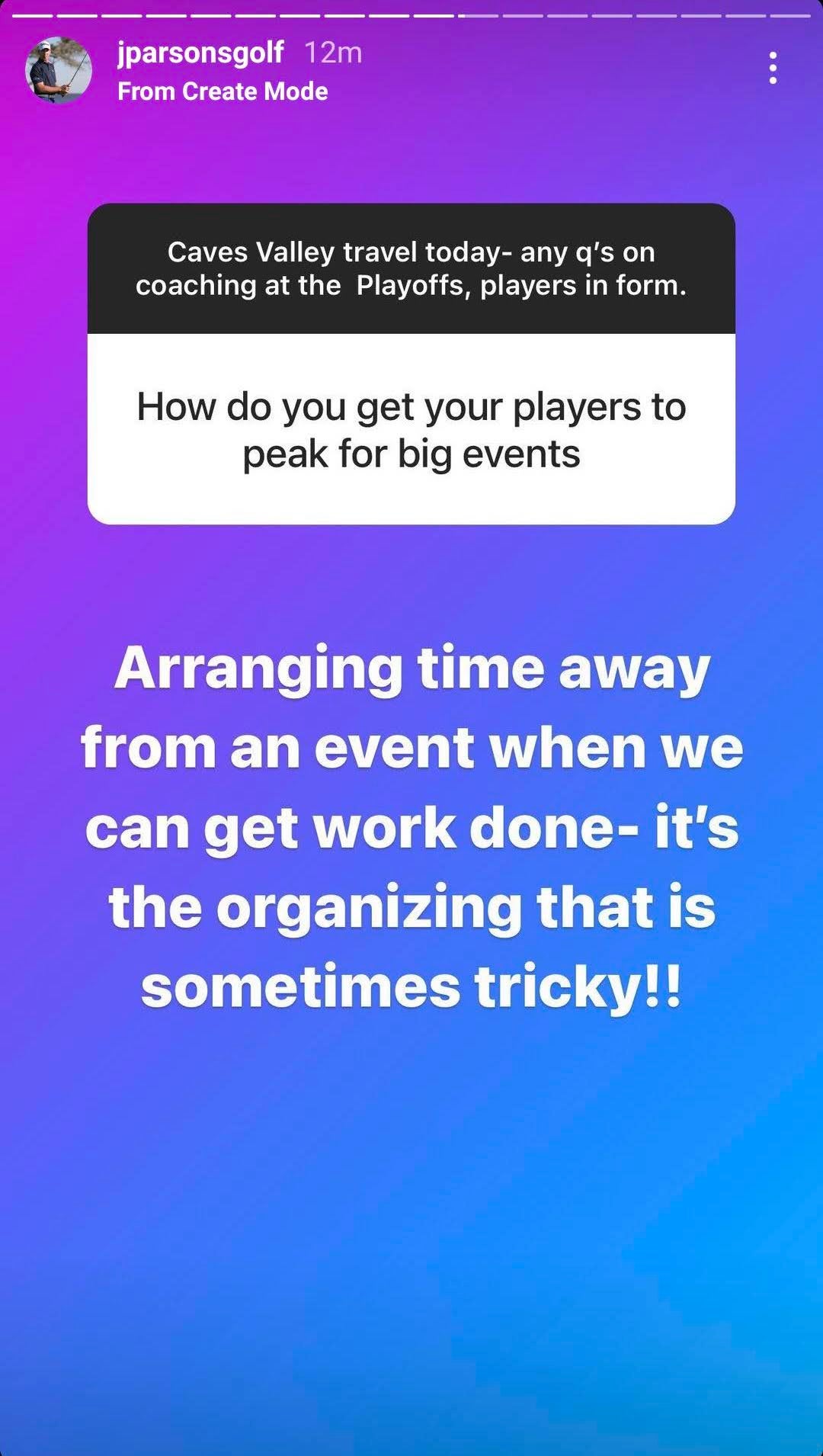Open jparsonsgolf profile picture

tap(59, 70)
